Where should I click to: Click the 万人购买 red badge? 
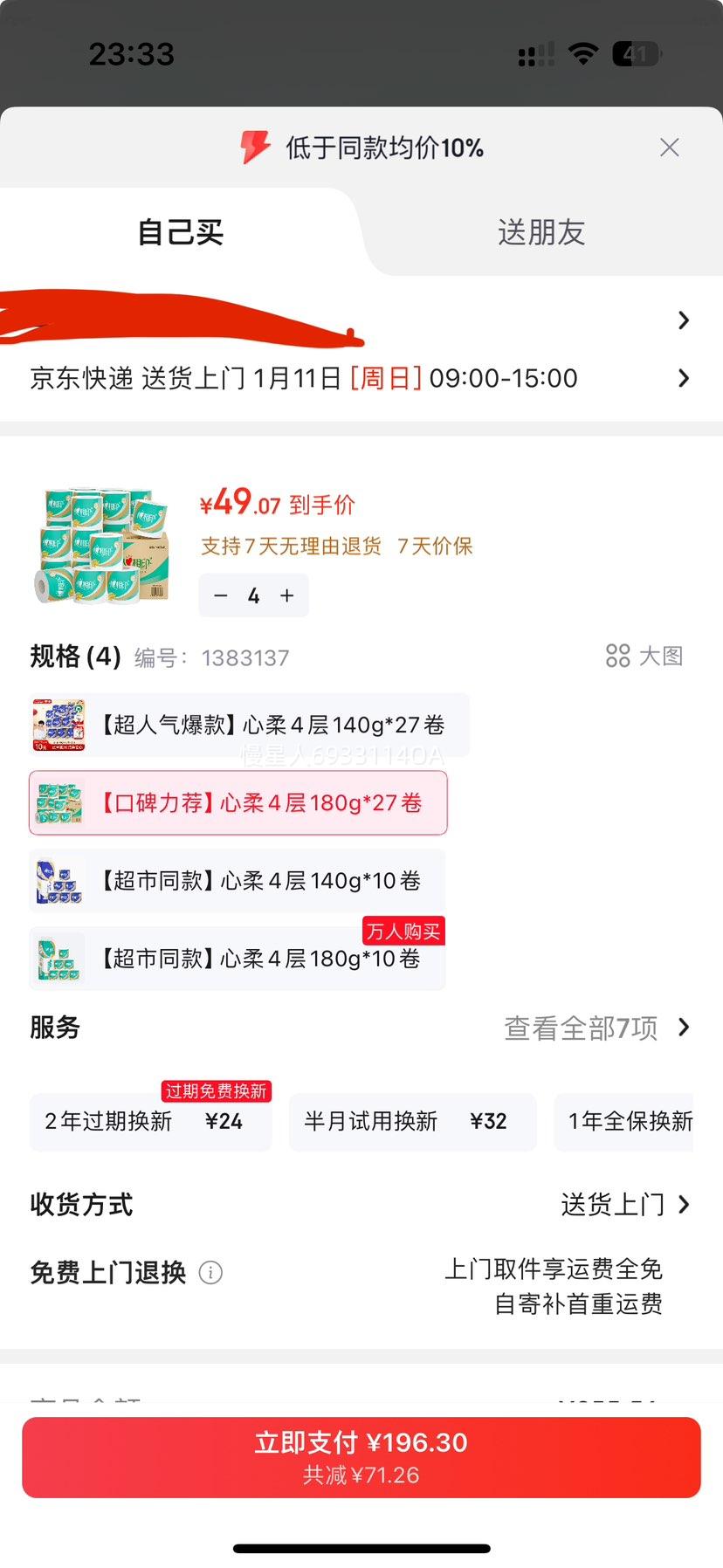click(403, 931)
